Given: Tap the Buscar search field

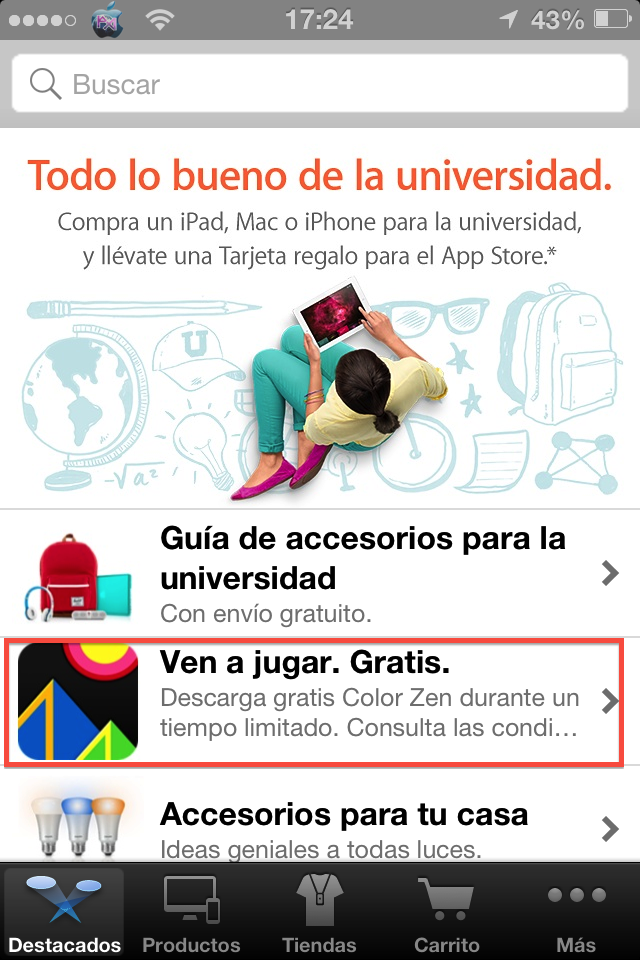Looking at the screenshot, I should (x=320, y=84).
